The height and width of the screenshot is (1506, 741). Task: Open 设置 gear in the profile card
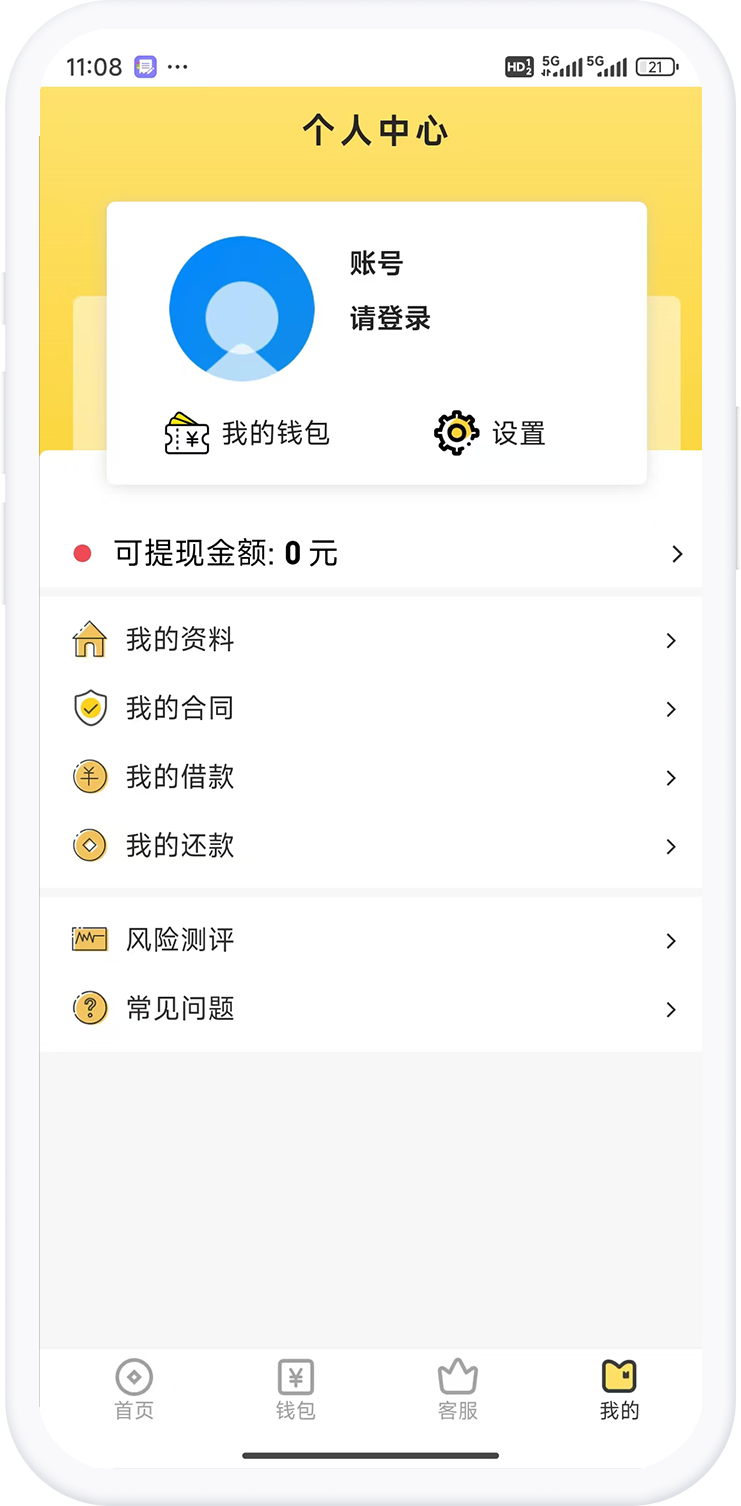(490, 434)
